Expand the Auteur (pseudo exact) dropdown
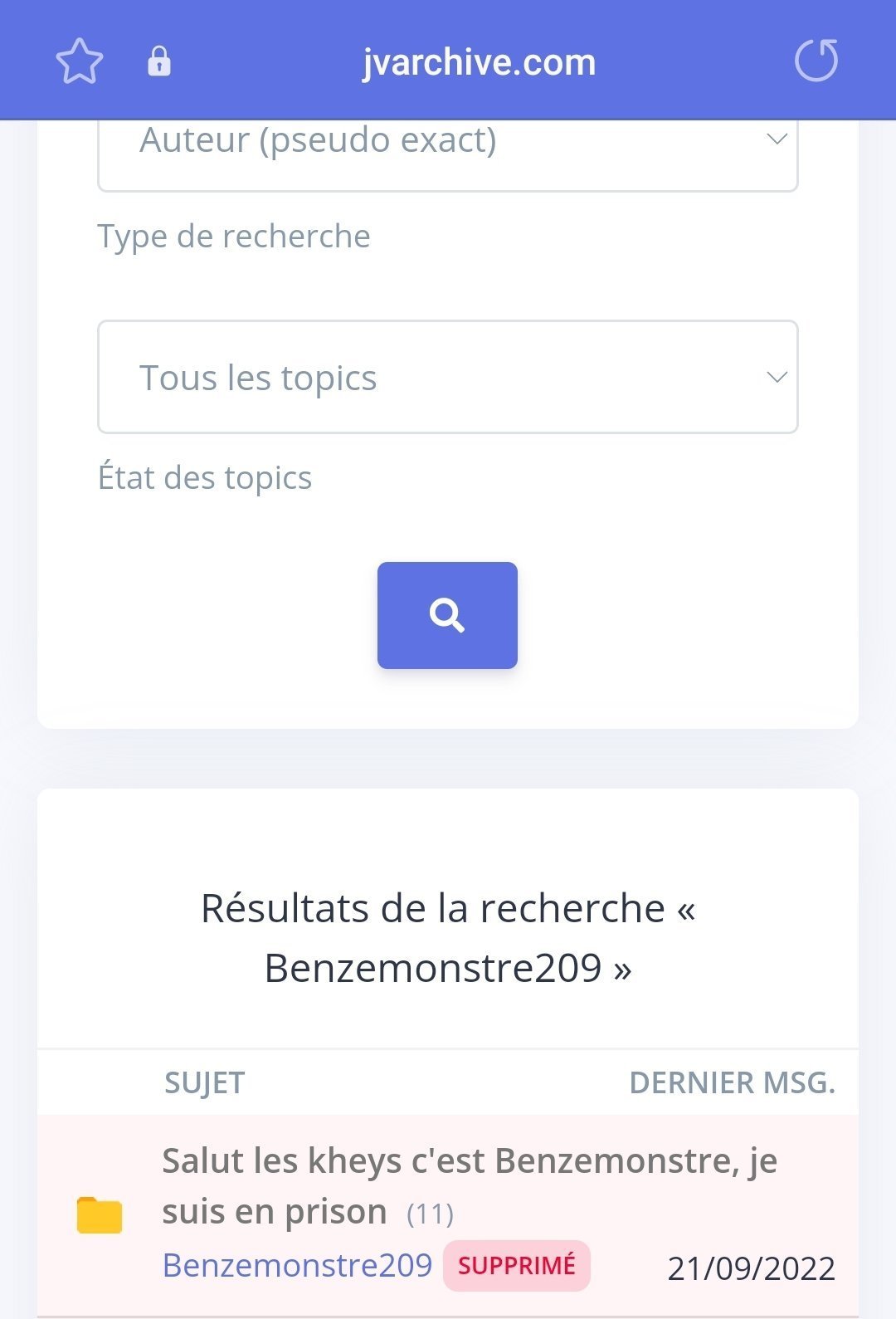This screenshot has height=1319, width=896. pyautogui.click(x=448, y=143)
